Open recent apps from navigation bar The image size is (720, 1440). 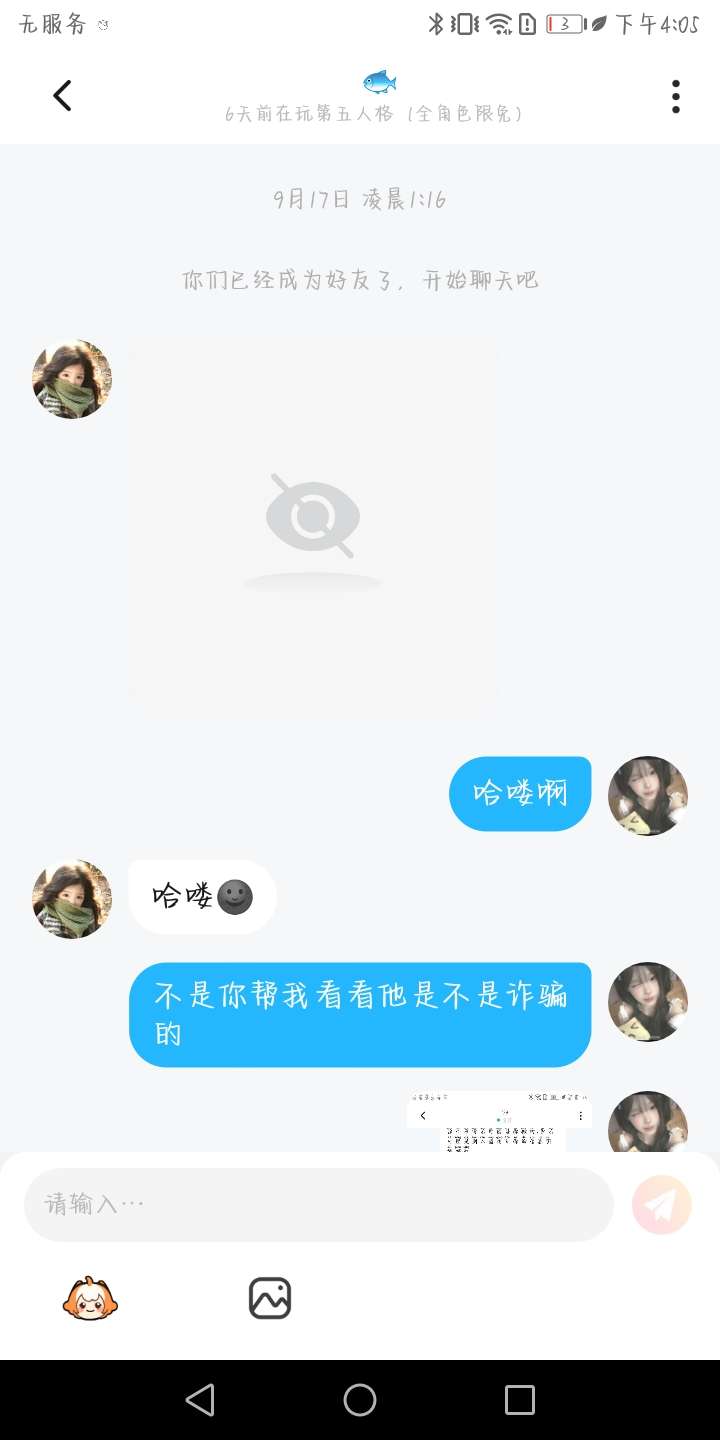[520, 1400]
